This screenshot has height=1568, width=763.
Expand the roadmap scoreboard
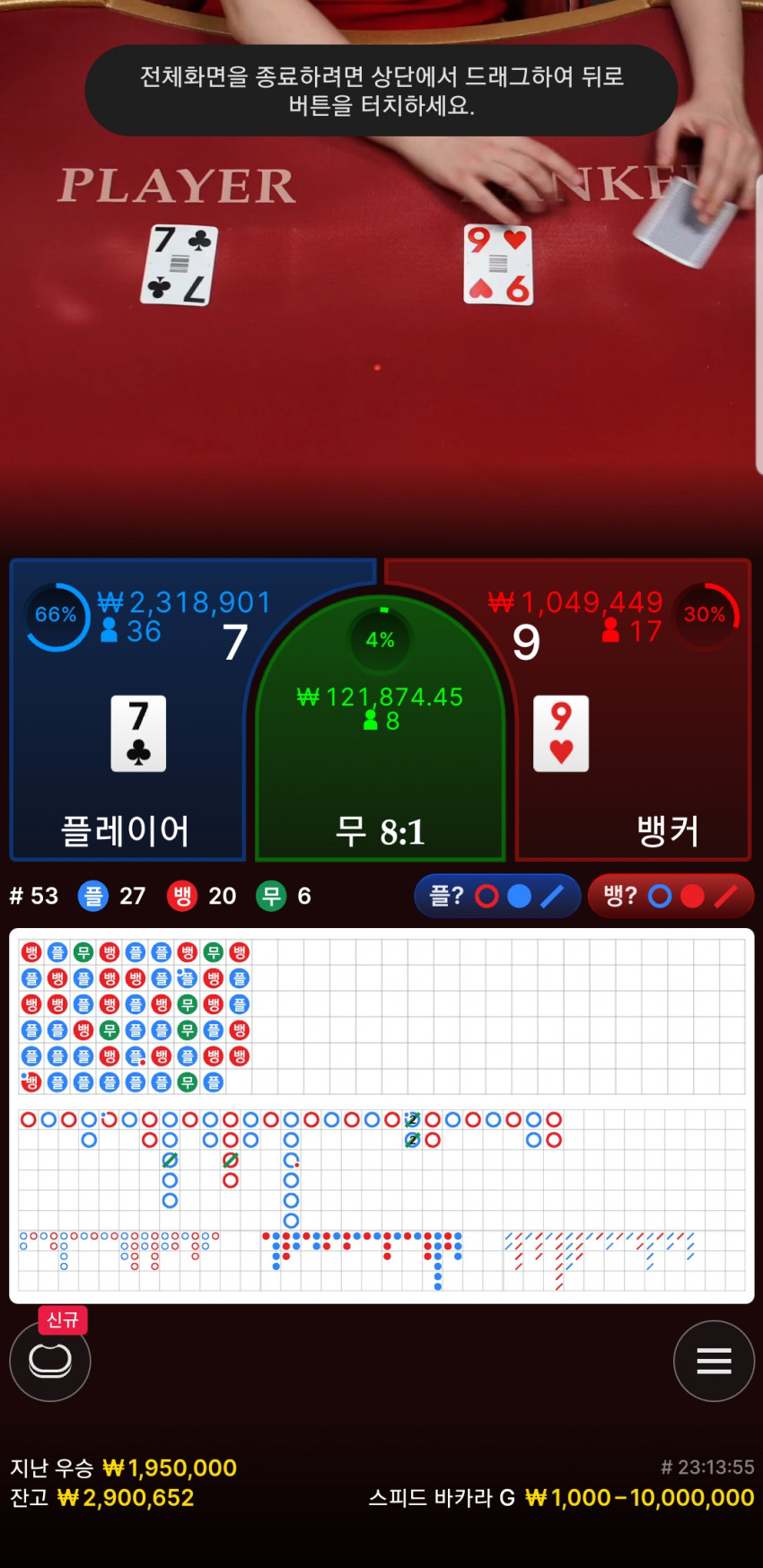[381, 1115]
